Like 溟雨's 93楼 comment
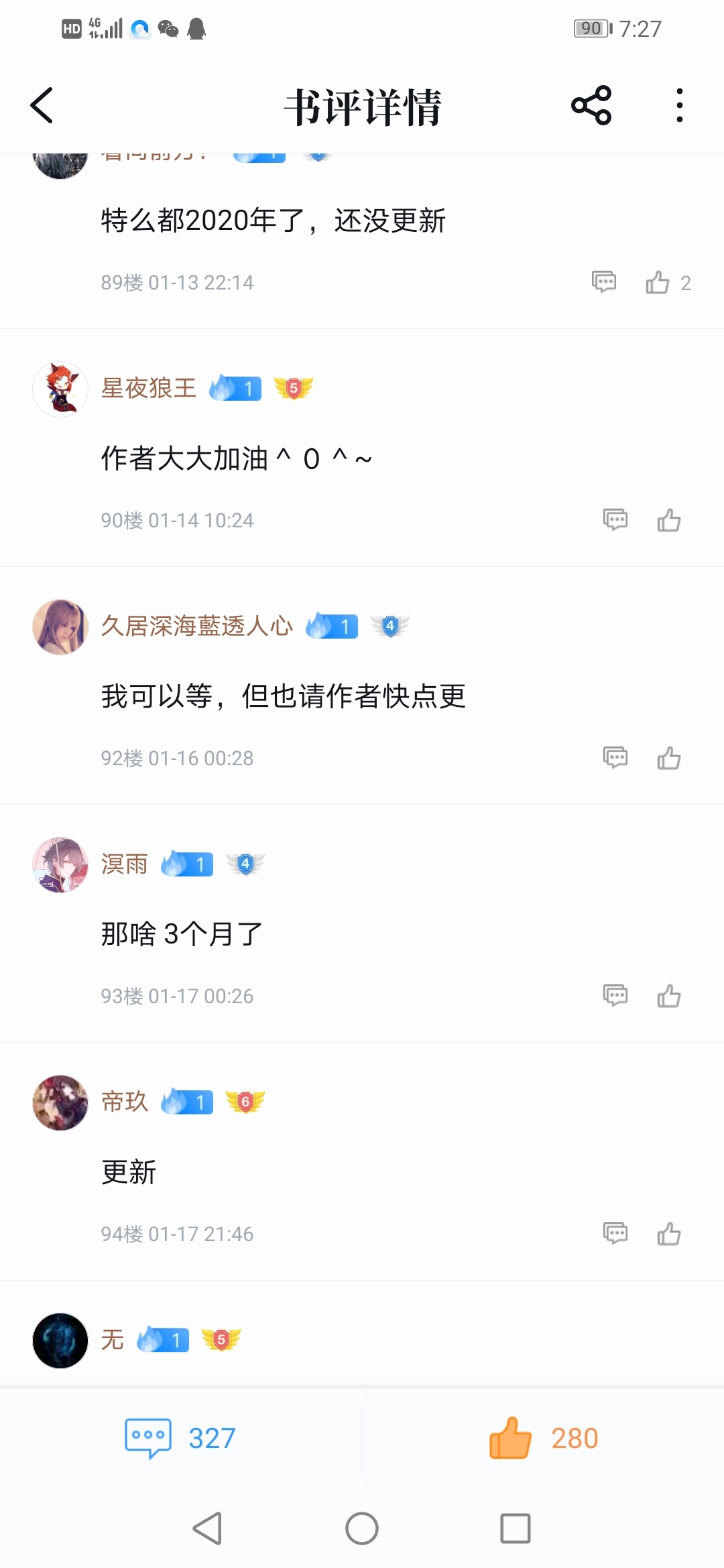Screen dimensions: 724x1568 668,996
